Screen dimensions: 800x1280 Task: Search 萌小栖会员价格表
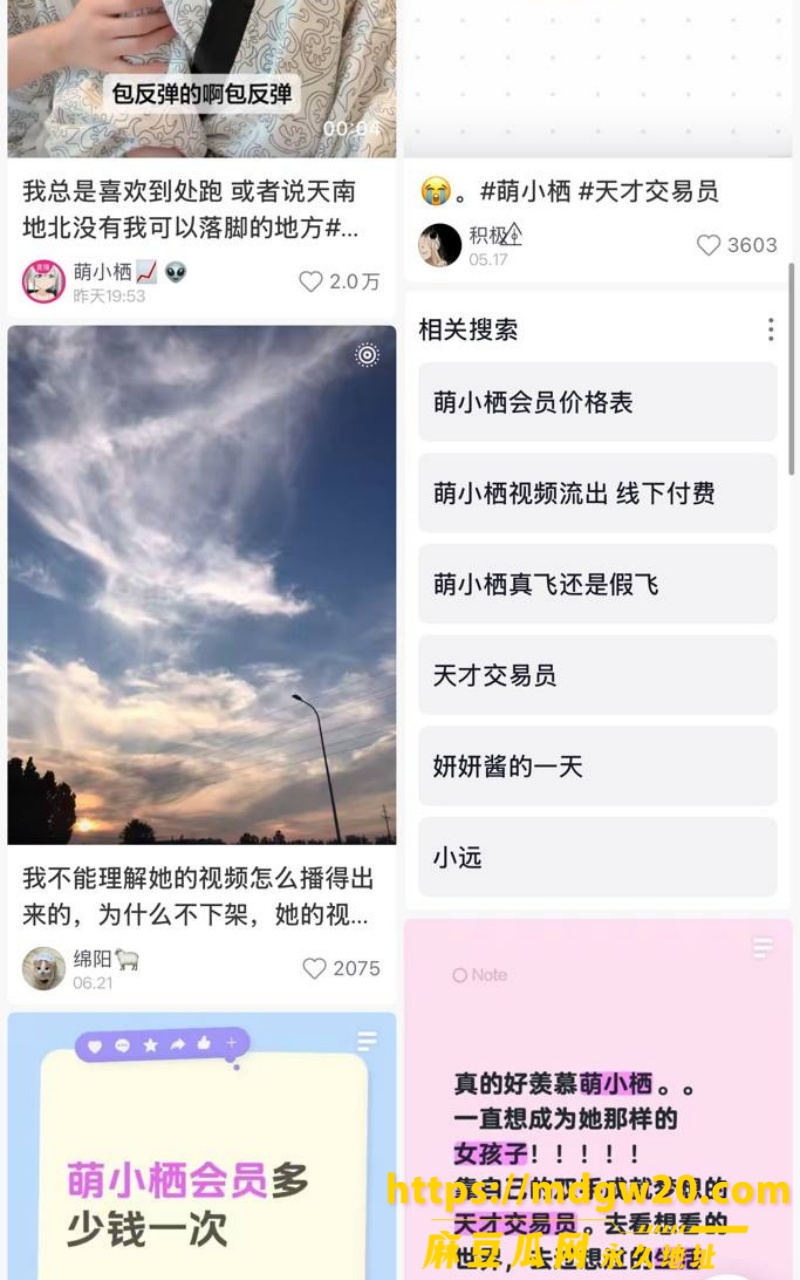(x=598, y=402)
